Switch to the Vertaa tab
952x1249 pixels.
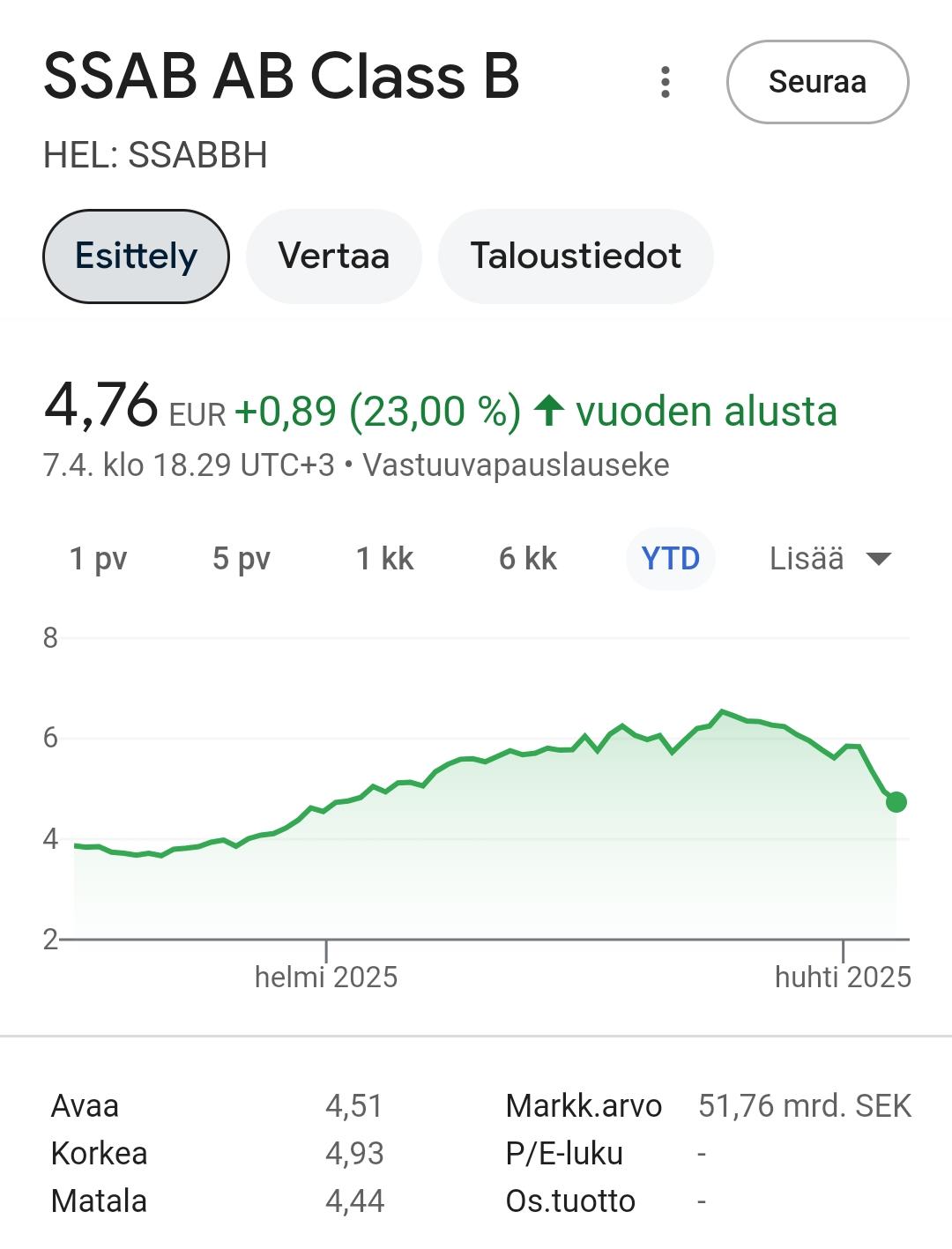point(333,256)
